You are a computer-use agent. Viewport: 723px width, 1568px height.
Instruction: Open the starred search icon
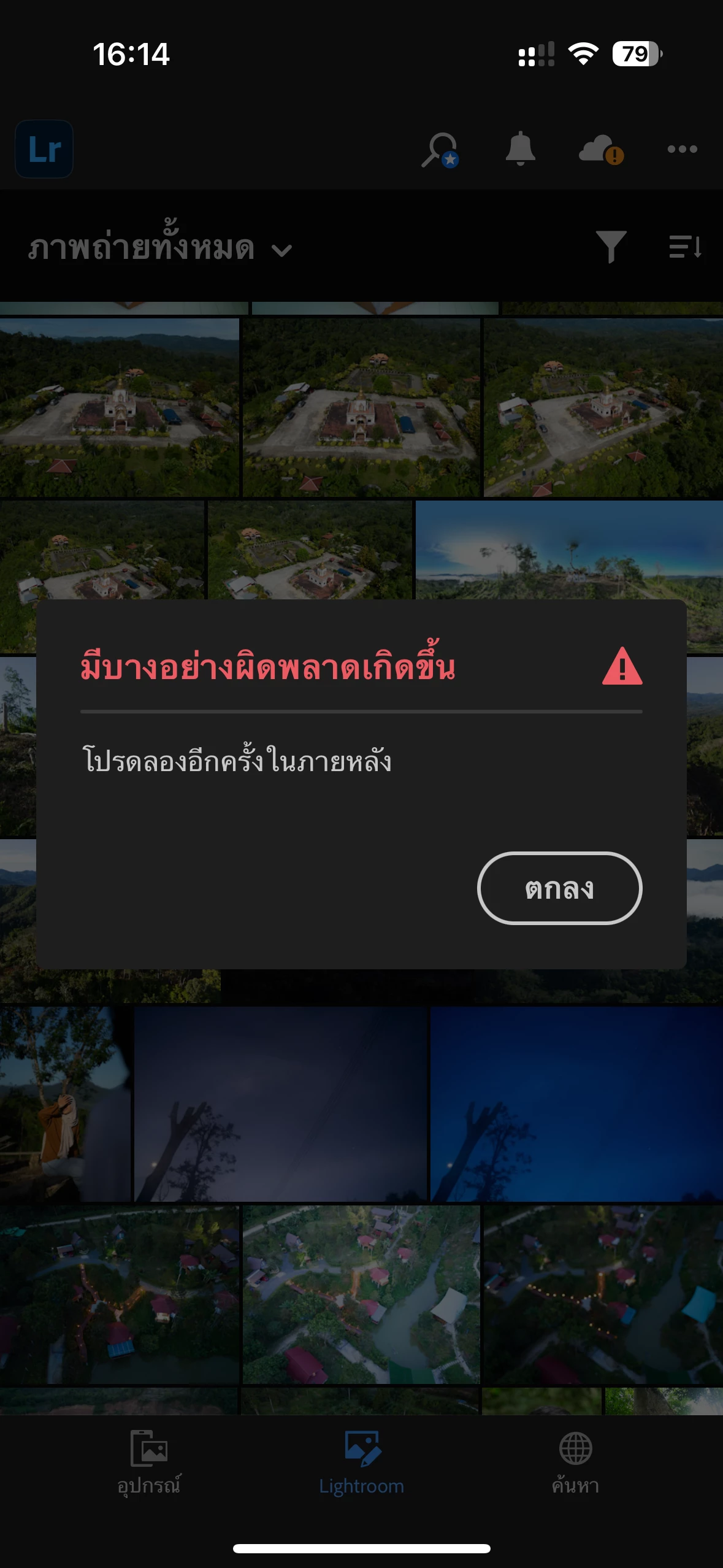coord(440,150)
